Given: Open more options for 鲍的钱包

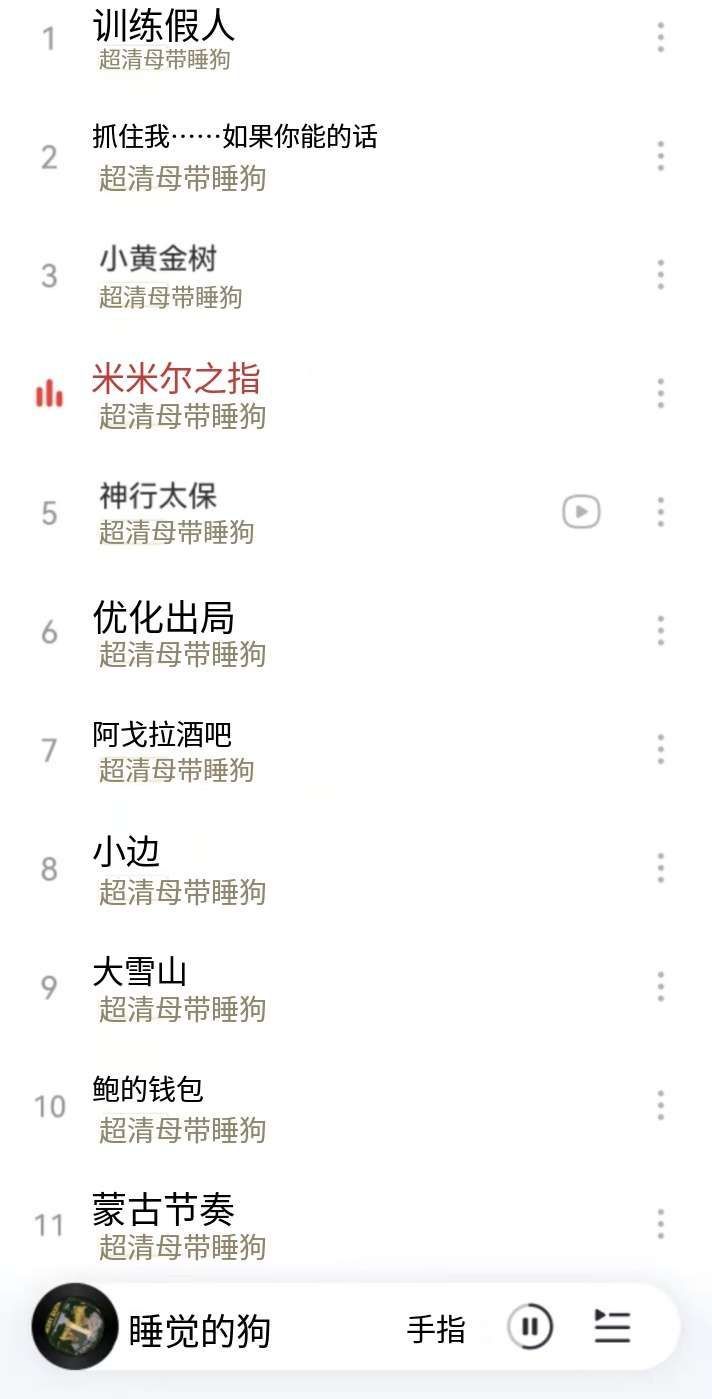Looking at the screenshot, I should pos(660,1105).
